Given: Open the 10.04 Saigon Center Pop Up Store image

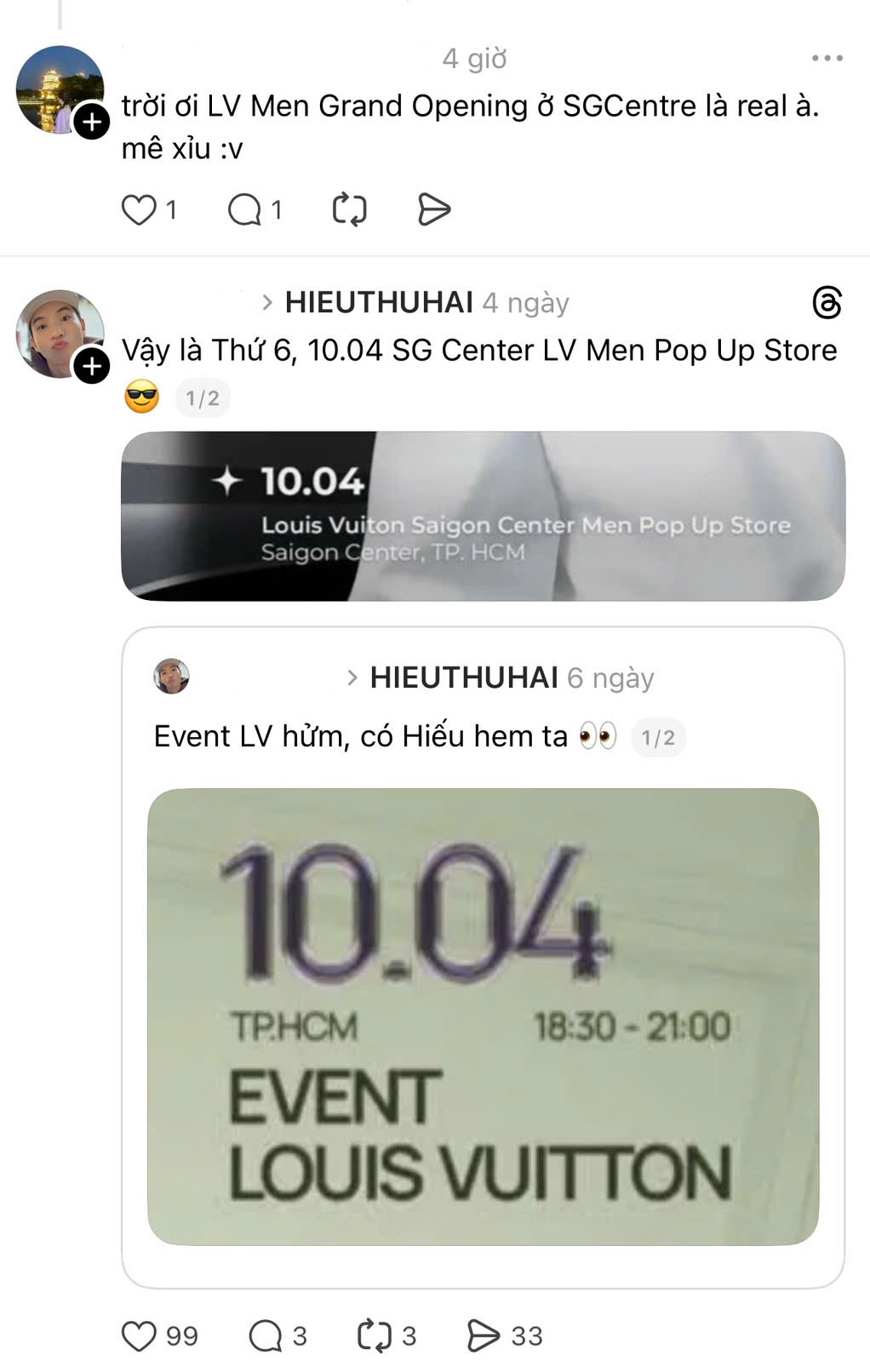Looking at the screenshot, I should point(483,516).
